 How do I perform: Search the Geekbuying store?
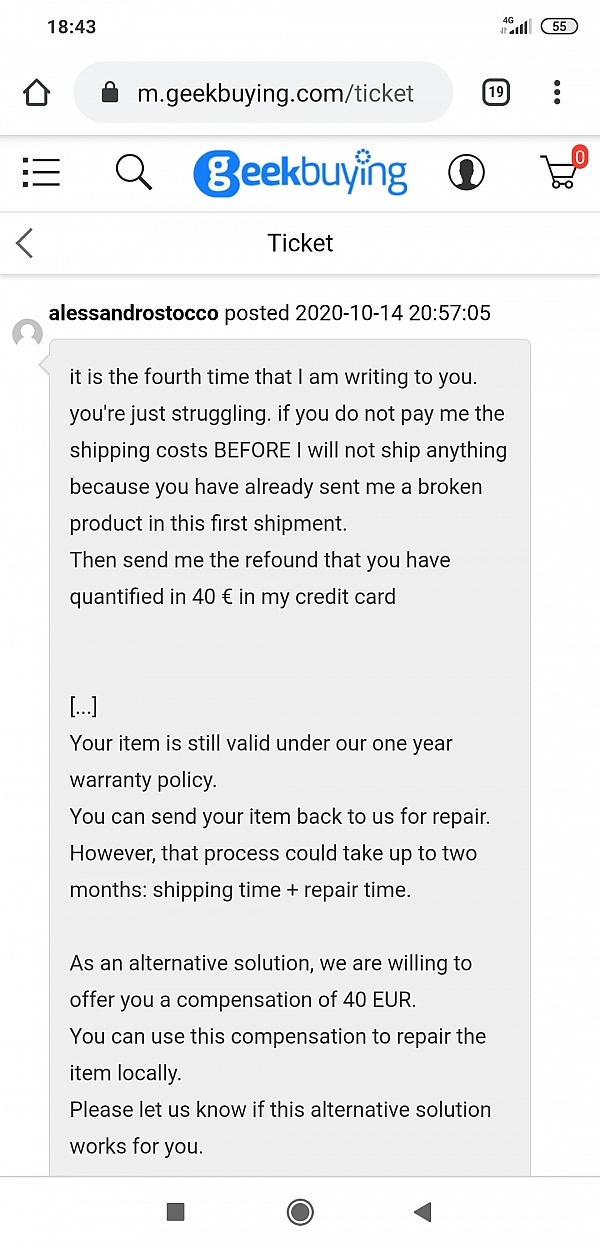pos(133,173)
